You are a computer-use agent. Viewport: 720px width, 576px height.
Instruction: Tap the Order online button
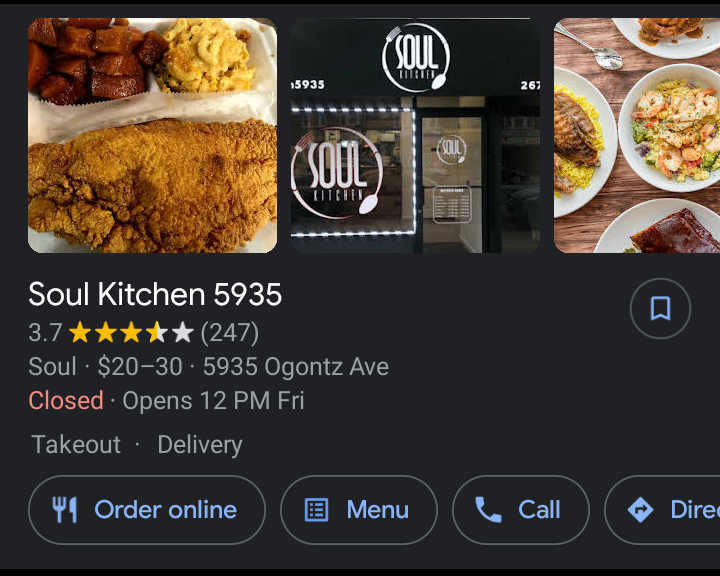[147, 510]
